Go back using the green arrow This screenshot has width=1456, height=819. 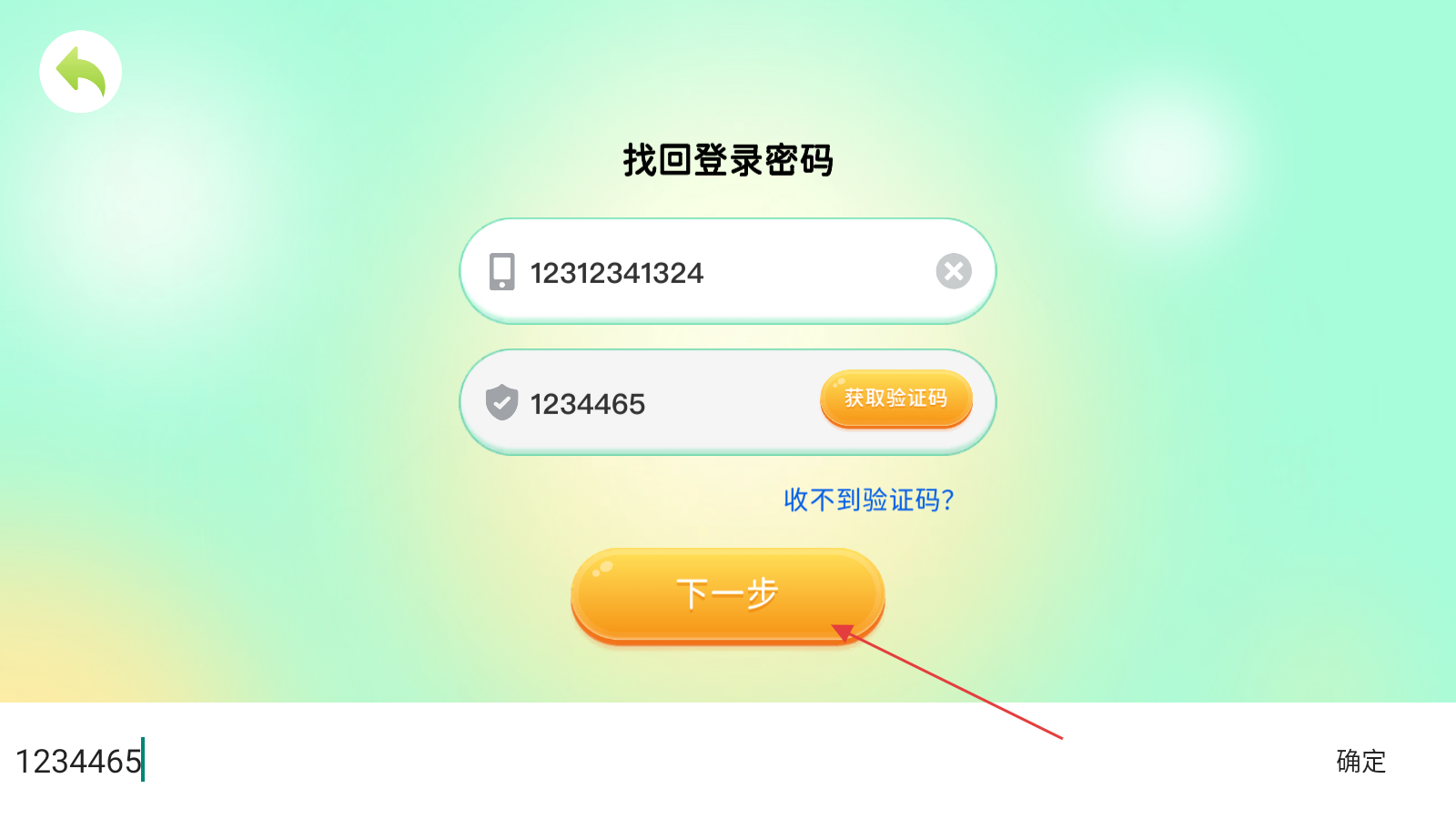click(x=80, y=72)
